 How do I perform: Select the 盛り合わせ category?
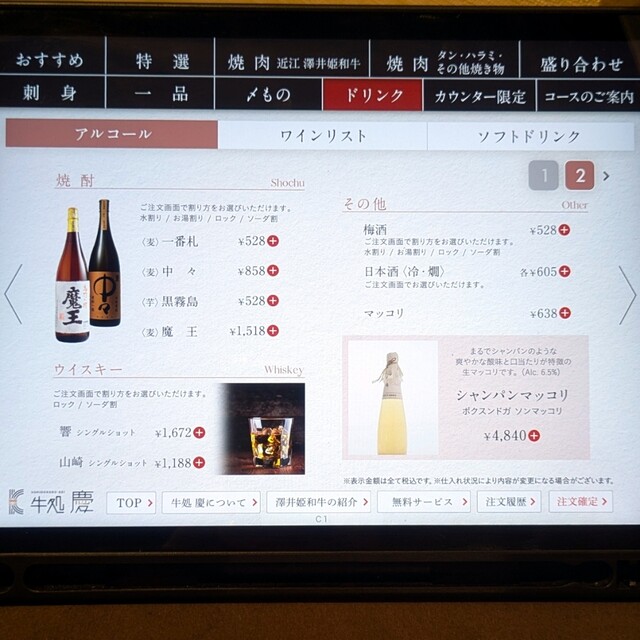(x=581, y=63)
